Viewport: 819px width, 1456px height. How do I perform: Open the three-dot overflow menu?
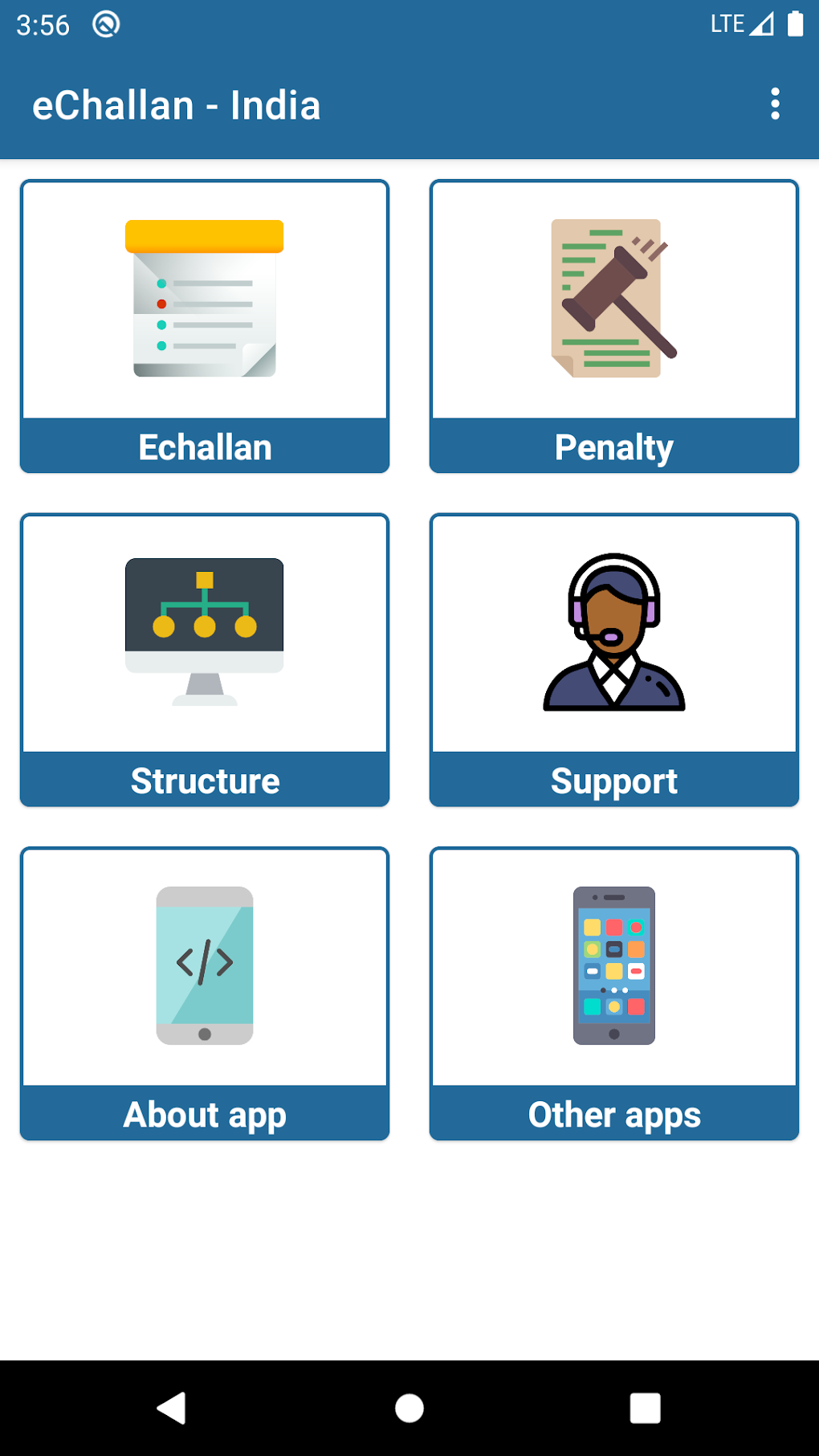774,104
